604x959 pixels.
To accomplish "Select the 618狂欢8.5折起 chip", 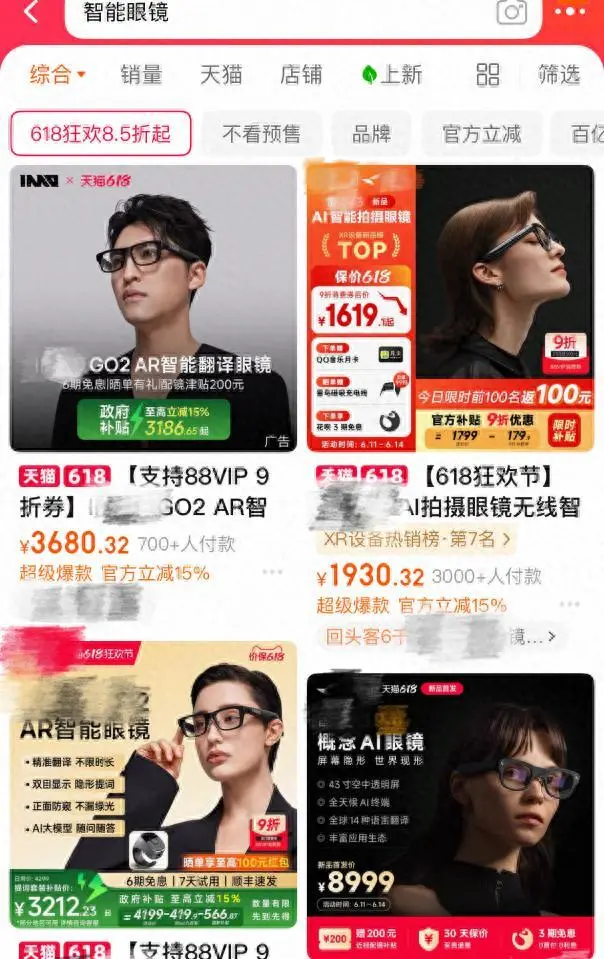I will click(x=100, y=134).
